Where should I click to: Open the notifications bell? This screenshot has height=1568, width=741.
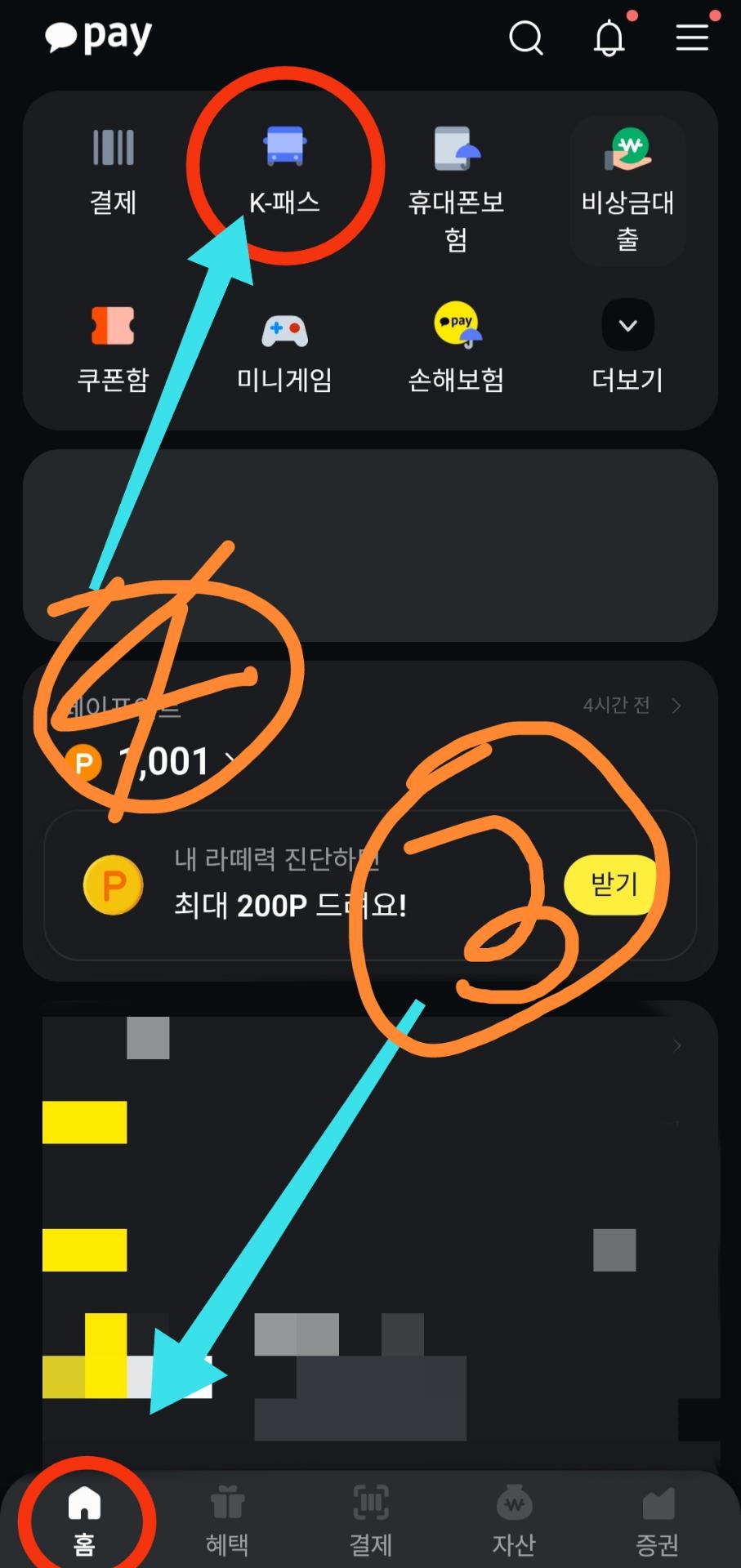[x=609, y=38]
